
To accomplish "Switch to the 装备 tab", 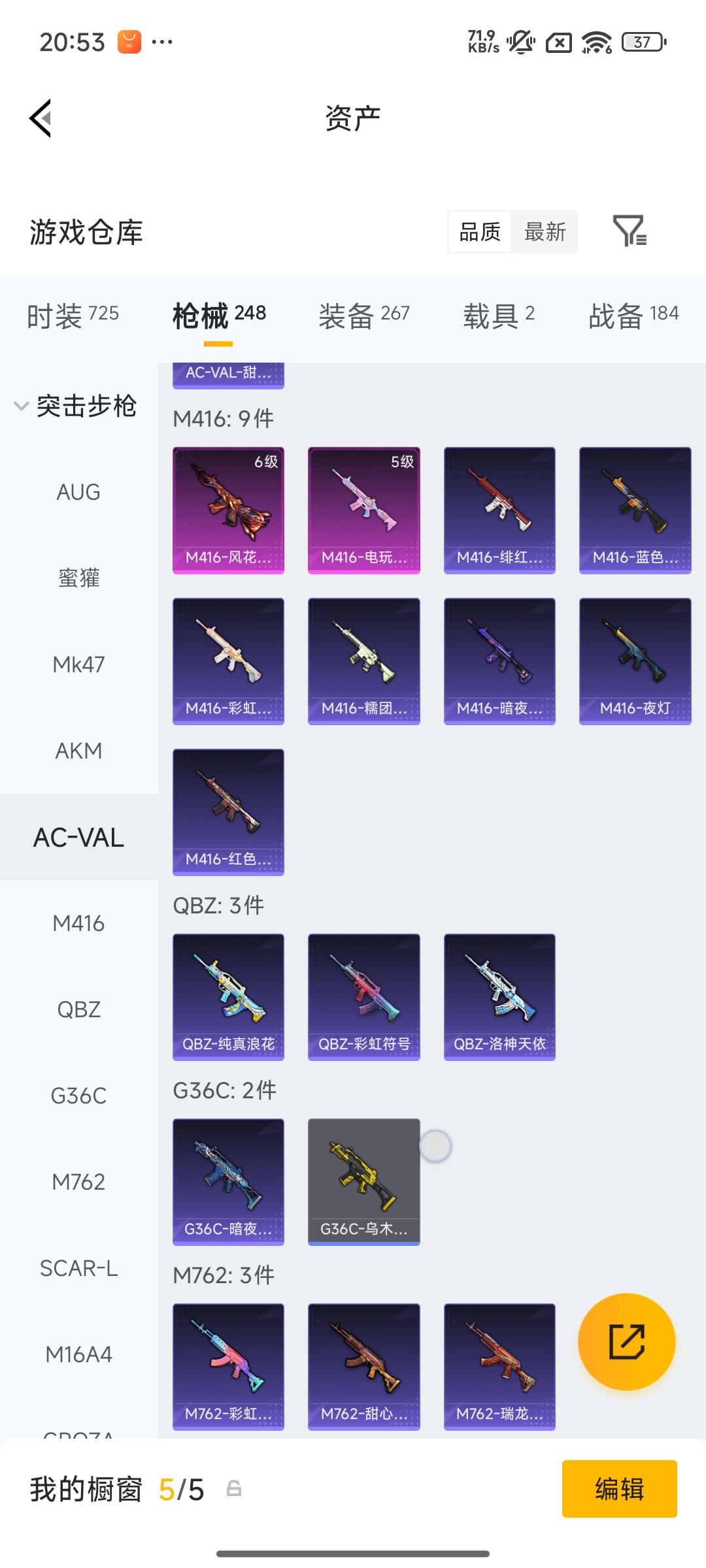I will coord(364,316).
